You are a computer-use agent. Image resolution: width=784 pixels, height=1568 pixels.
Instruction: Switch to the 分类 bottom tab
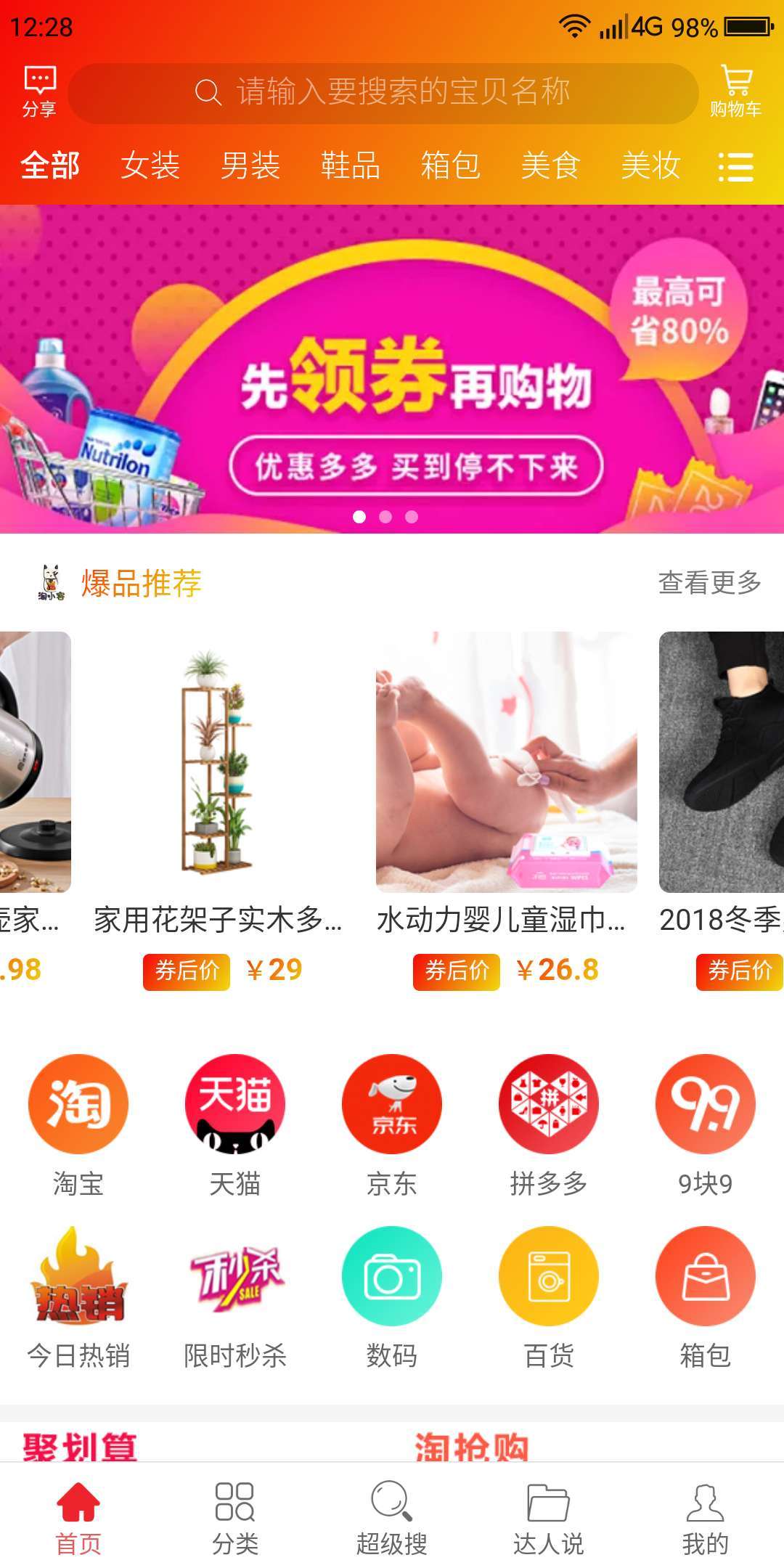(x=235, y=1519)
